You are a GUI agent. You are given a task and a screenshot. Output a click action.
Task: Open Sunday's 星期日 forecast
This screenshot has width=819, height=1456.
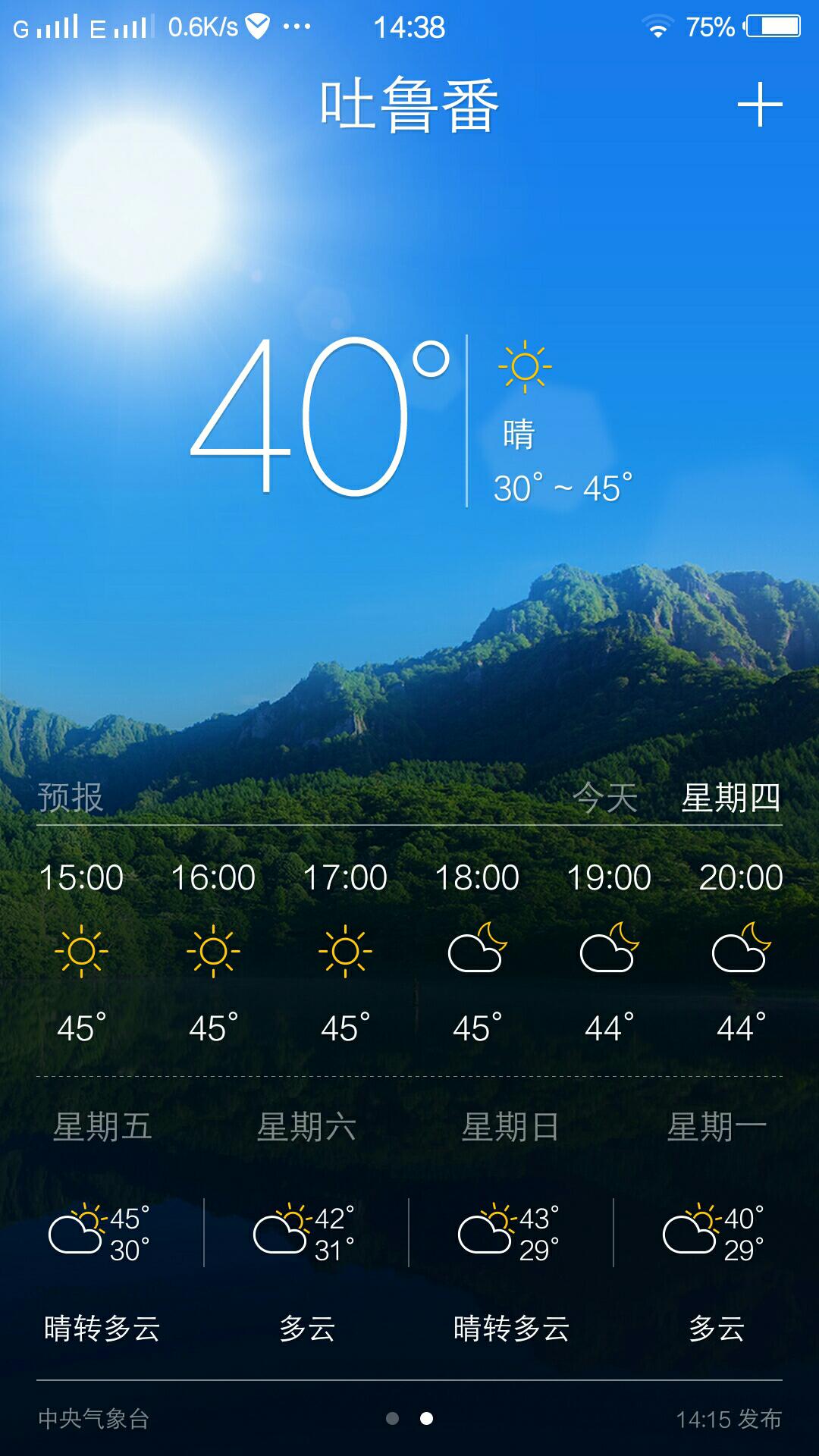(511, 1127)
